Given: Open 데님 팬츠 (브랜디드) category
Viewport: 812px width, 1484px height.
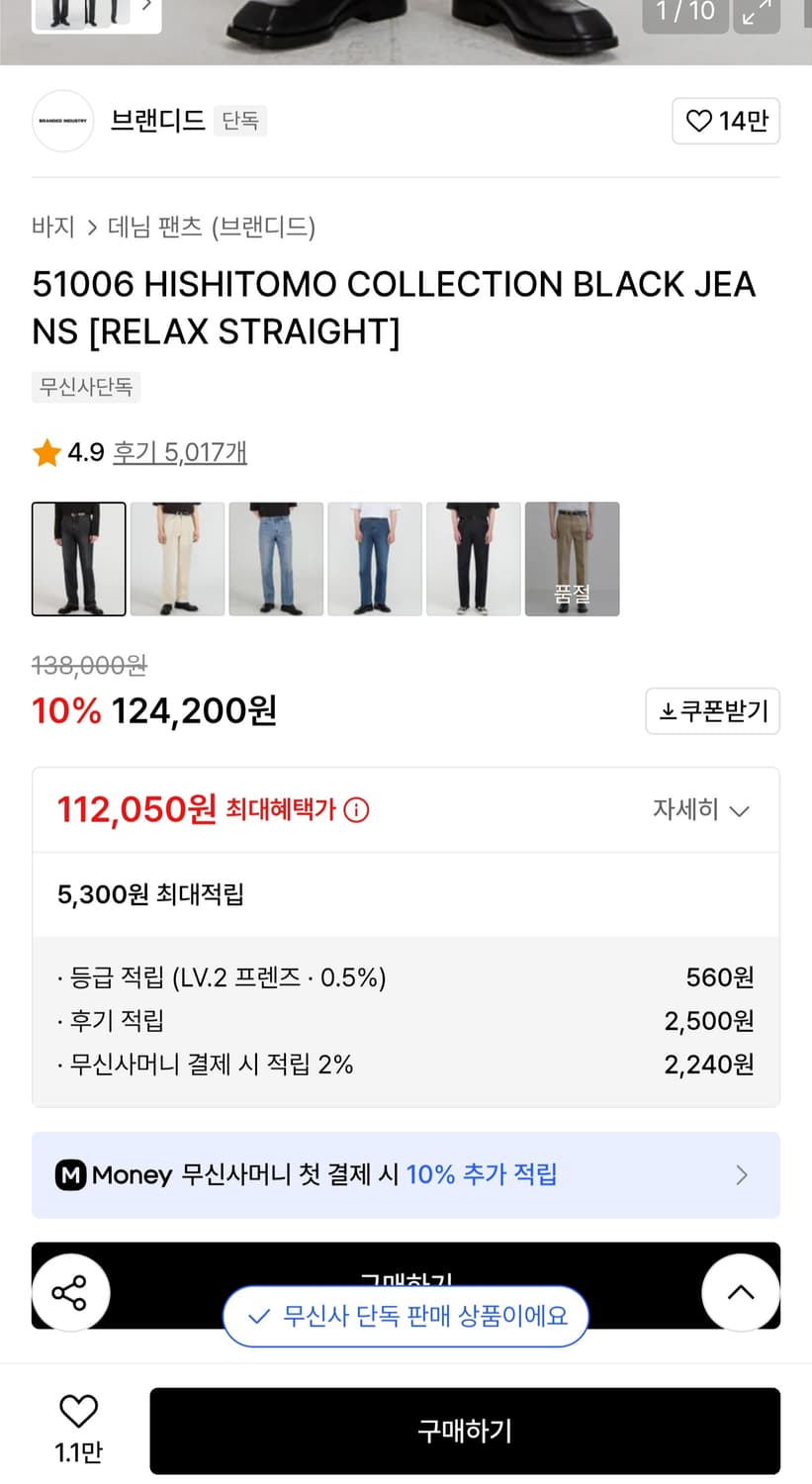Looking at the screenshot, I should pos(211,227).
